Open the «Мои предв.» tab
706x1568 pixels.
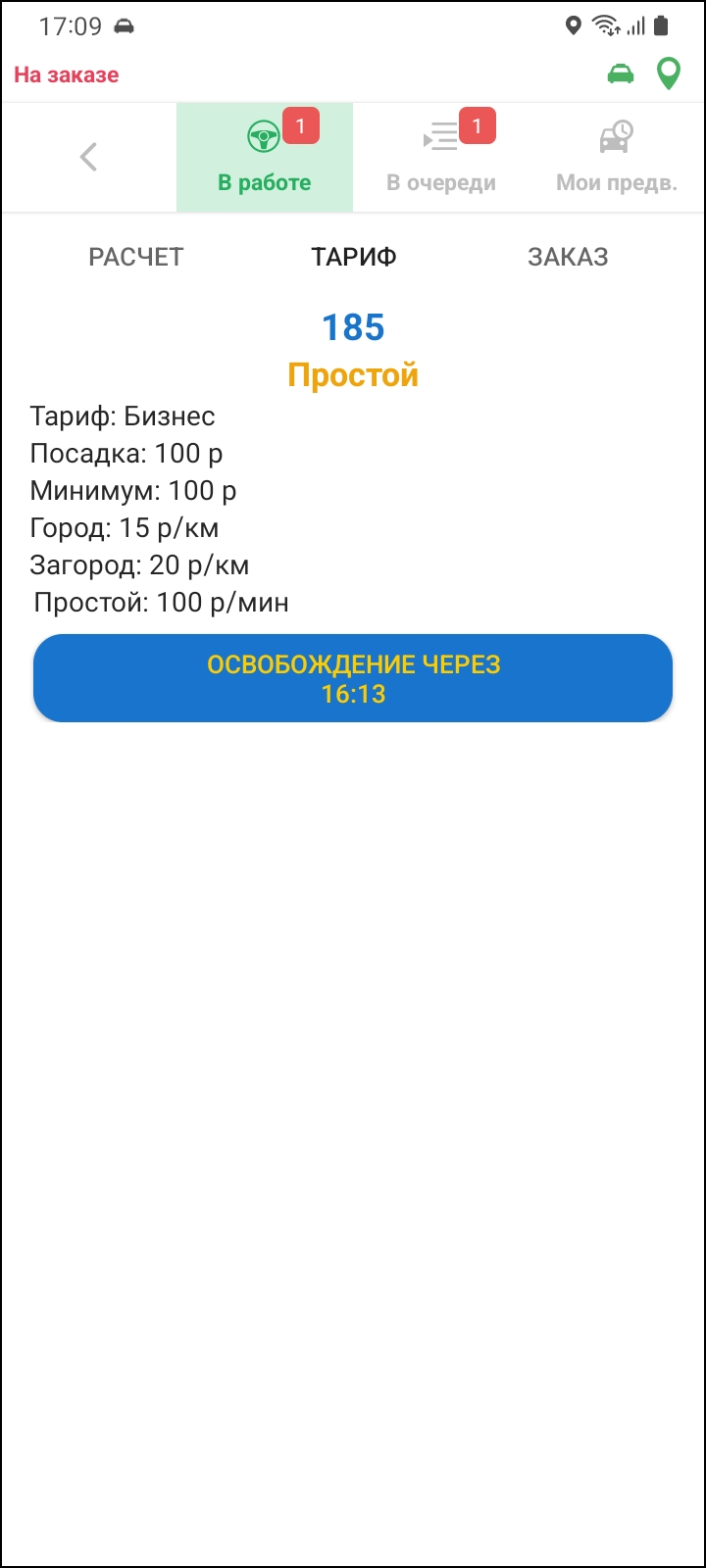tap(617, 158)
